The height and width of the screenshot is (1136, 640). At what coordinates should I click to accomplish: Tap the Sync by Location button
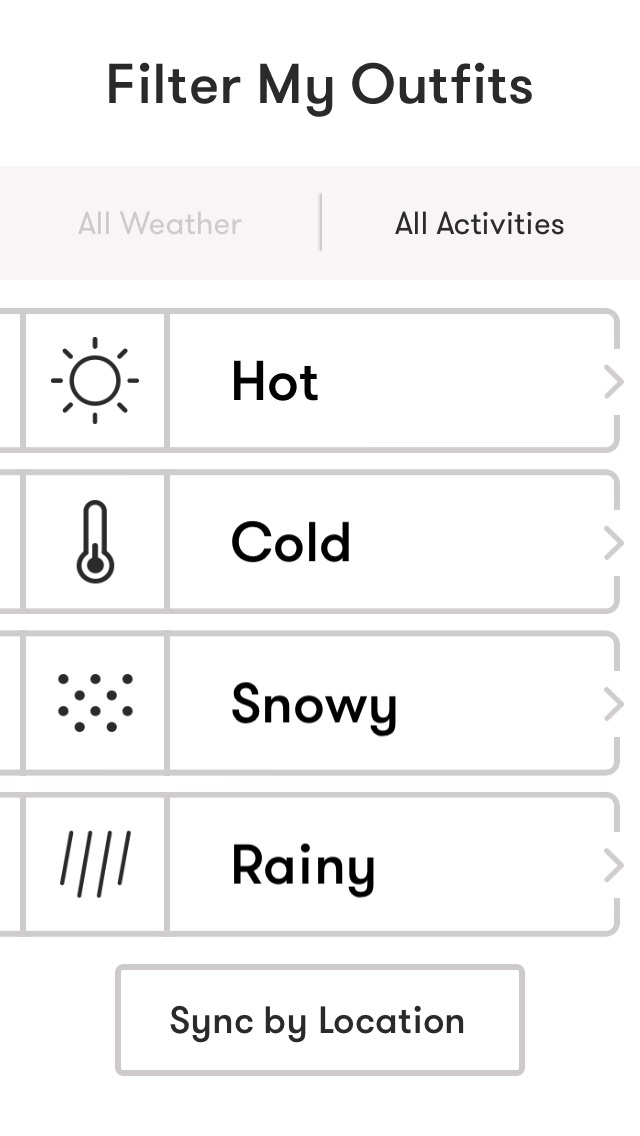coord(319,1020)
